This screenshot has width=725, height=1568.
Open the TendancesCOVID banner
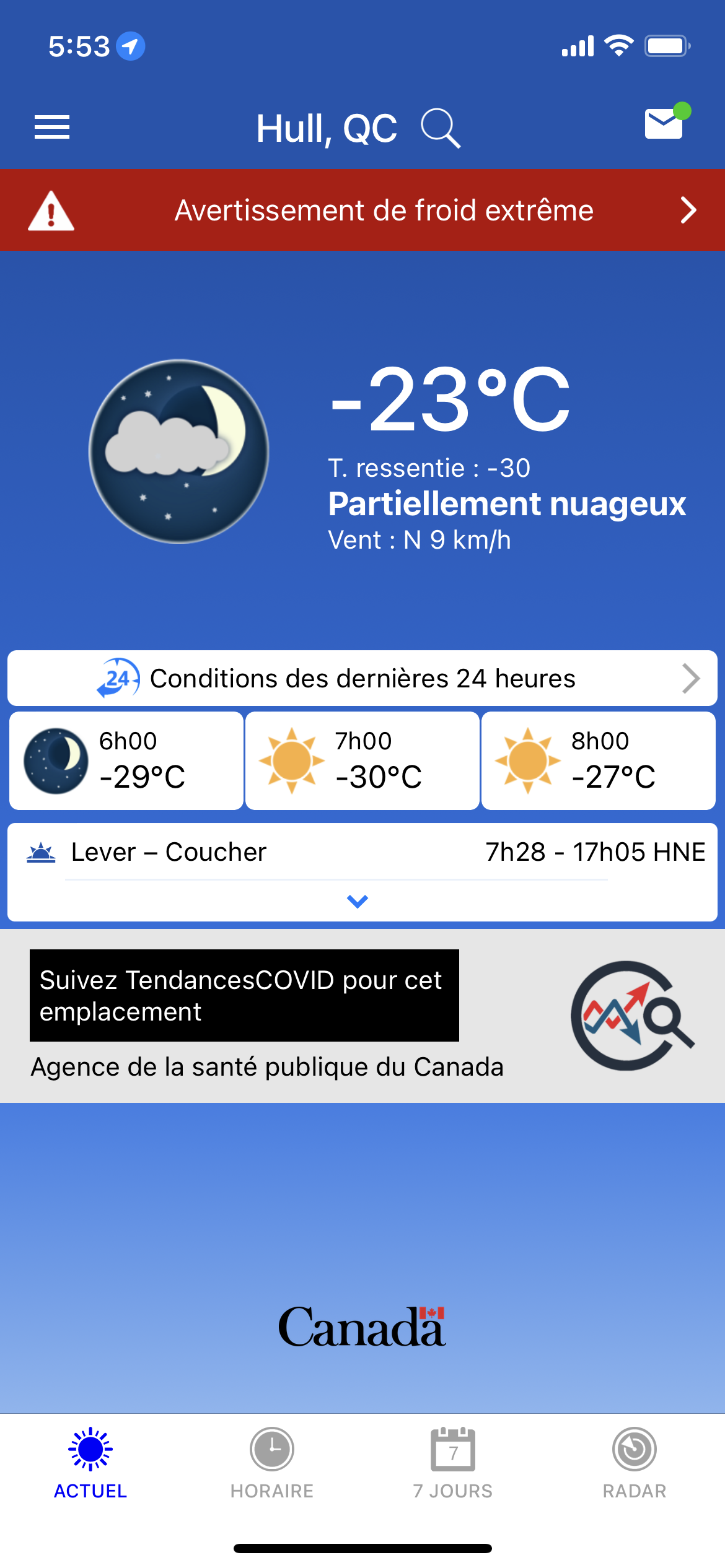point(362,1016)
